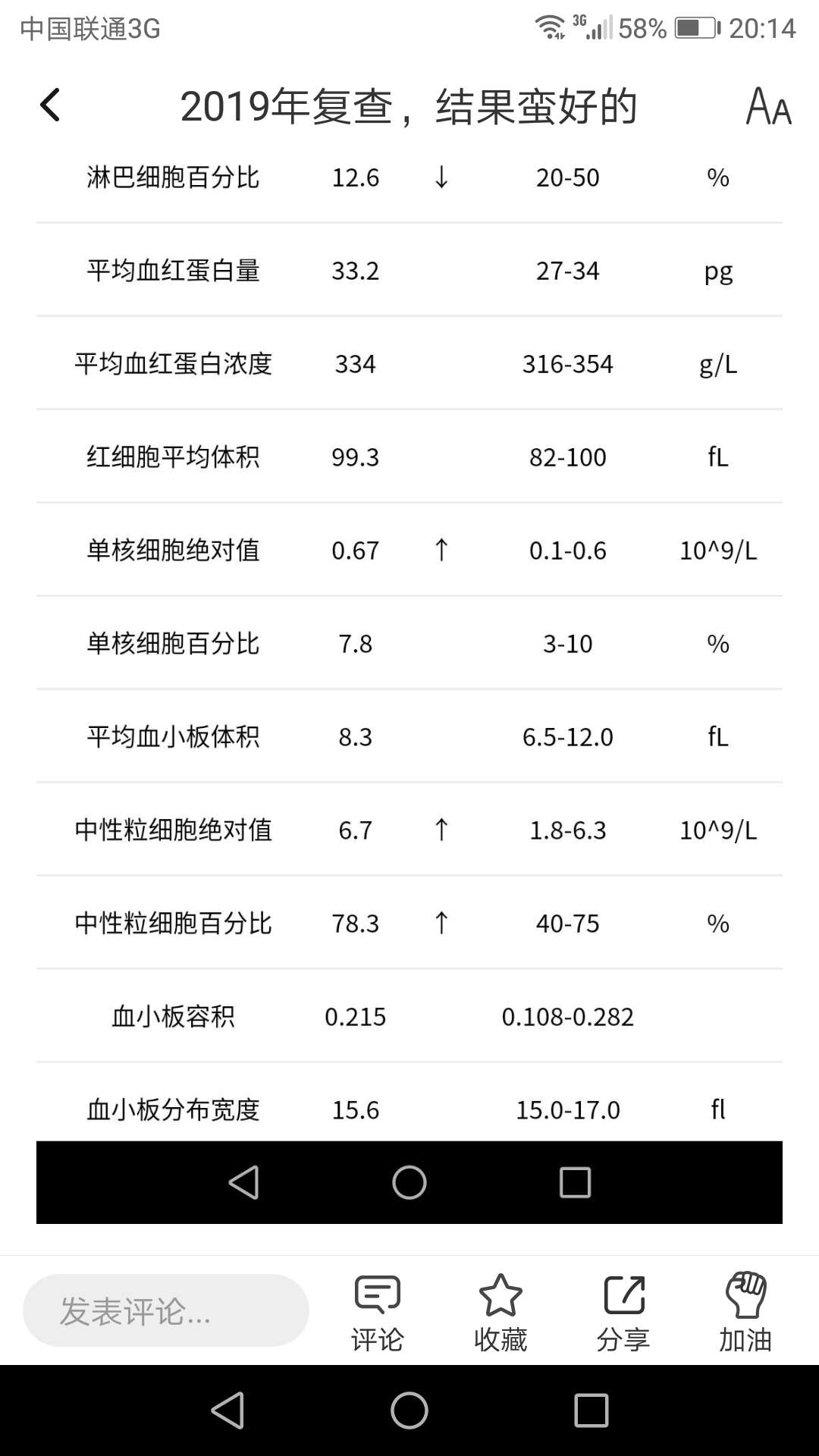This screenshot has width=819, height=1456.
Task: Open the 分享 share icon
Action: click(623, 1304)
